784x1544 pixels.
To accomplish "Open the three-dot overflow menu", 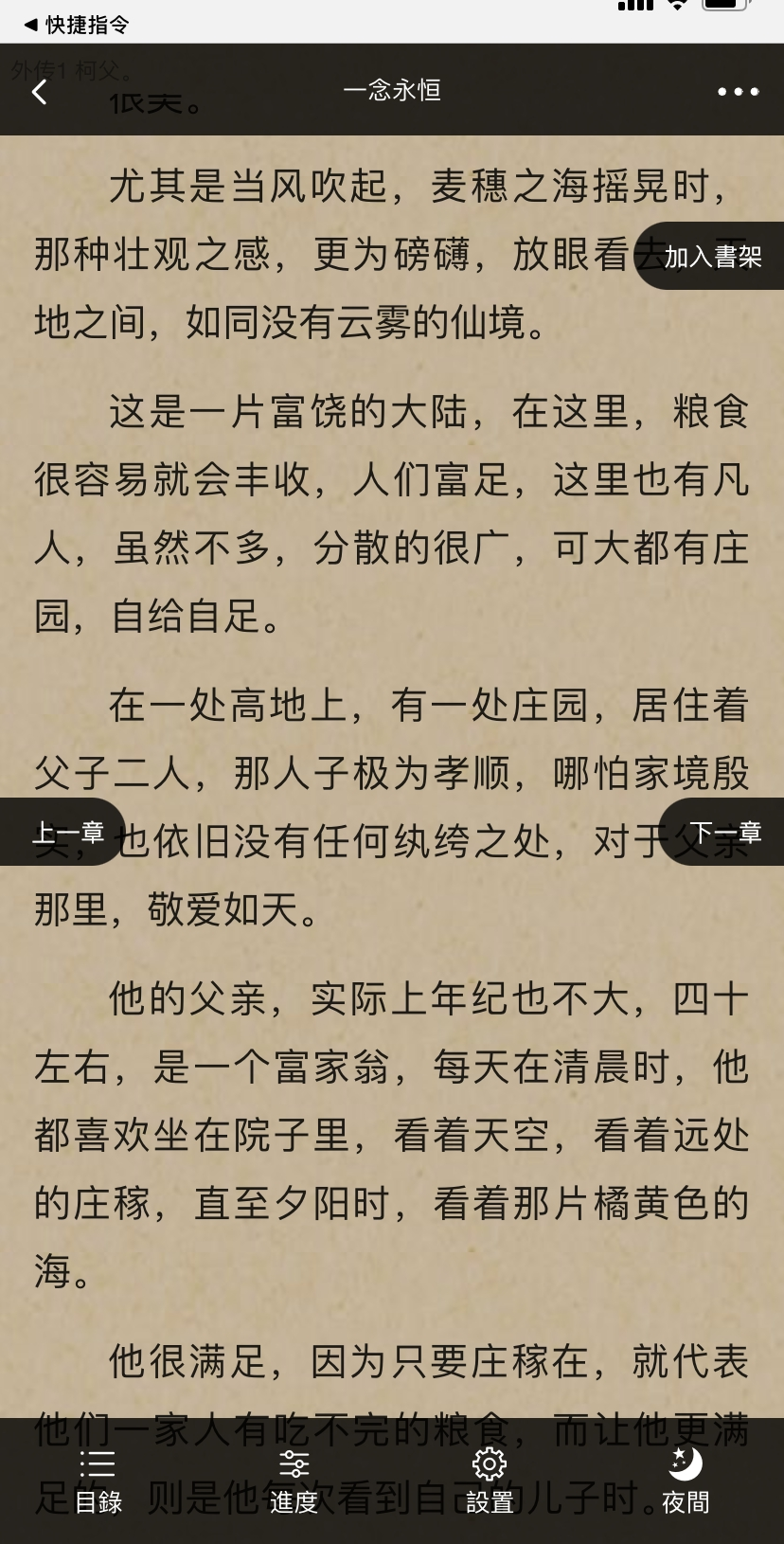I will (x=738, y=92).
